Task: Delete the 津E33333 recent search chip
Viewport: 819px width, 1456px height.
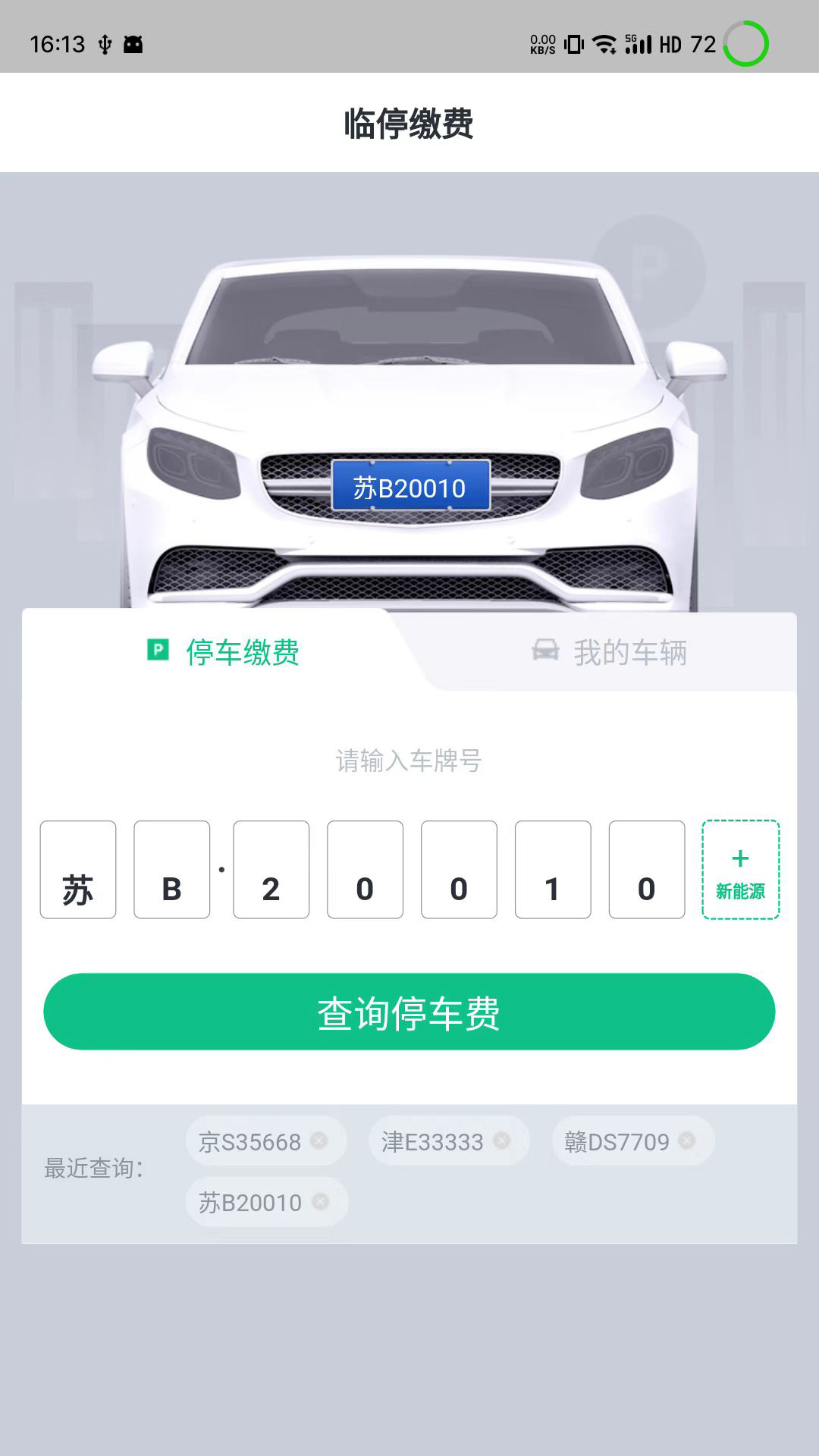Action: 500,1140
